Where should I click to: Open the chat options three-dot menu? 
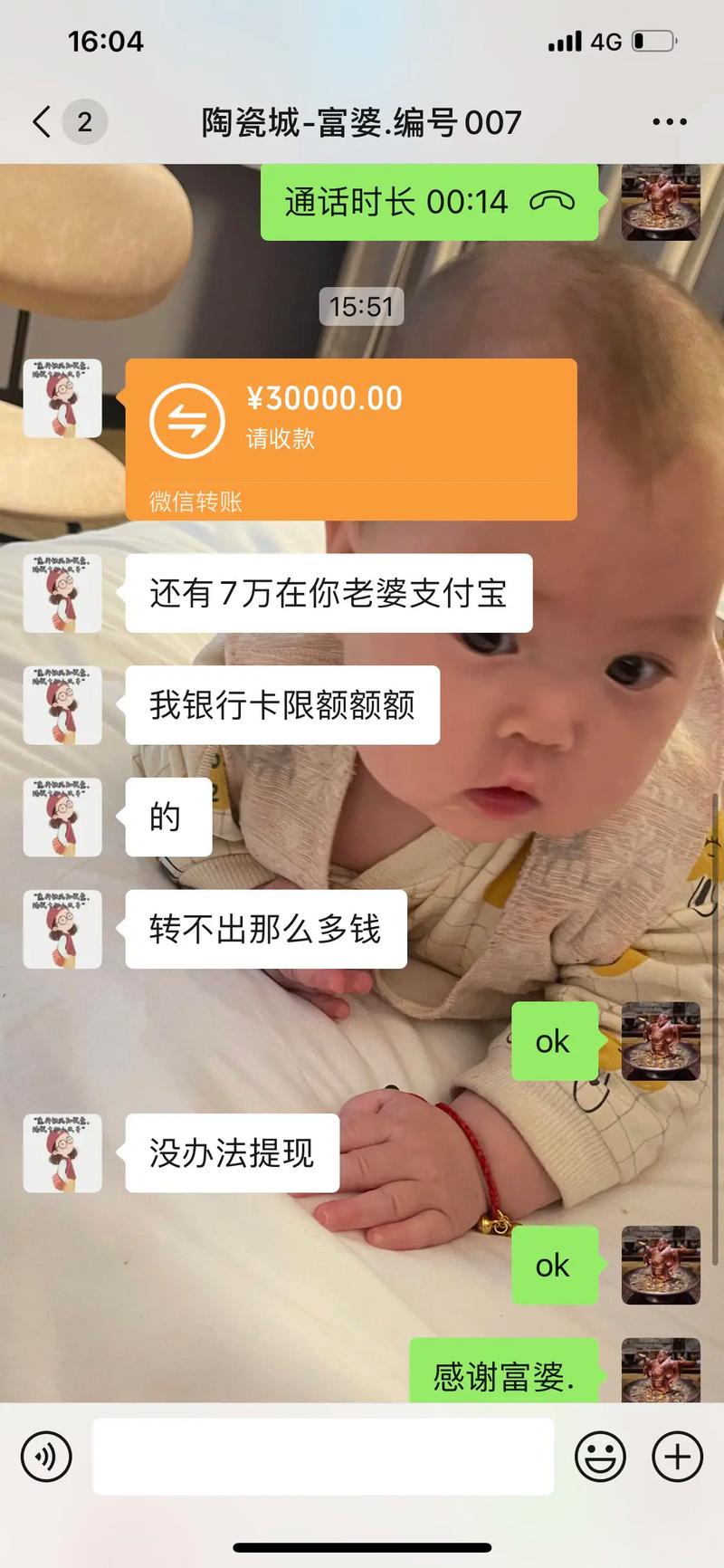pyautogui.click(x=670, y=122)
